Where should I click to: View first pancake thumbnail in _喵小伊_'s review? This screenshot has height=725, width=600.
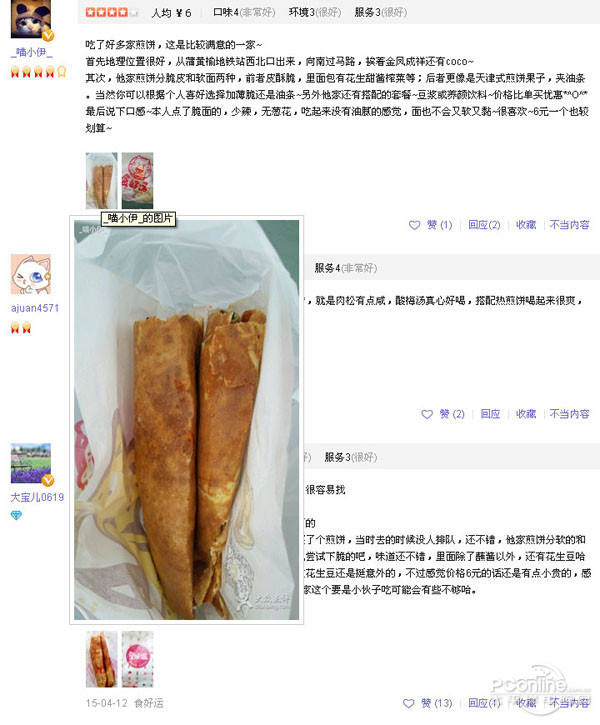(102, 181)
